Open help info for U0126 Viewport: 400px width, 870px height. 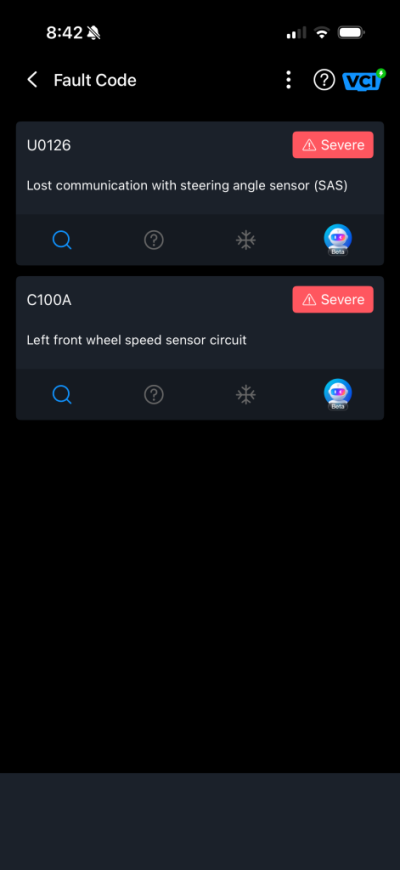[x=154, y=240]
